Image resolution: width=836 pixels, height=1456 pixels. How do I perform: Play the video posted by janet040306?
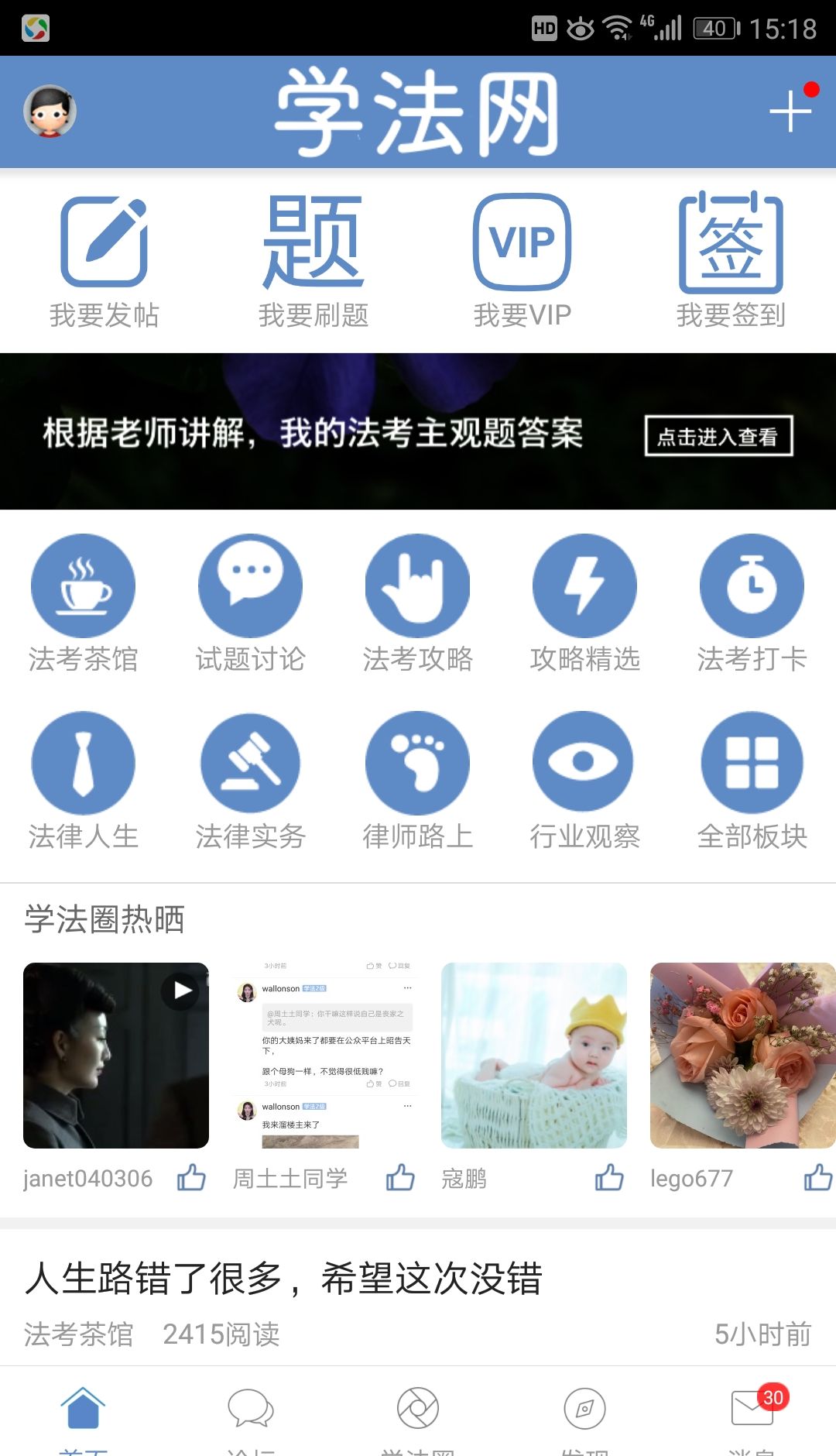(x=116, y=1055)
